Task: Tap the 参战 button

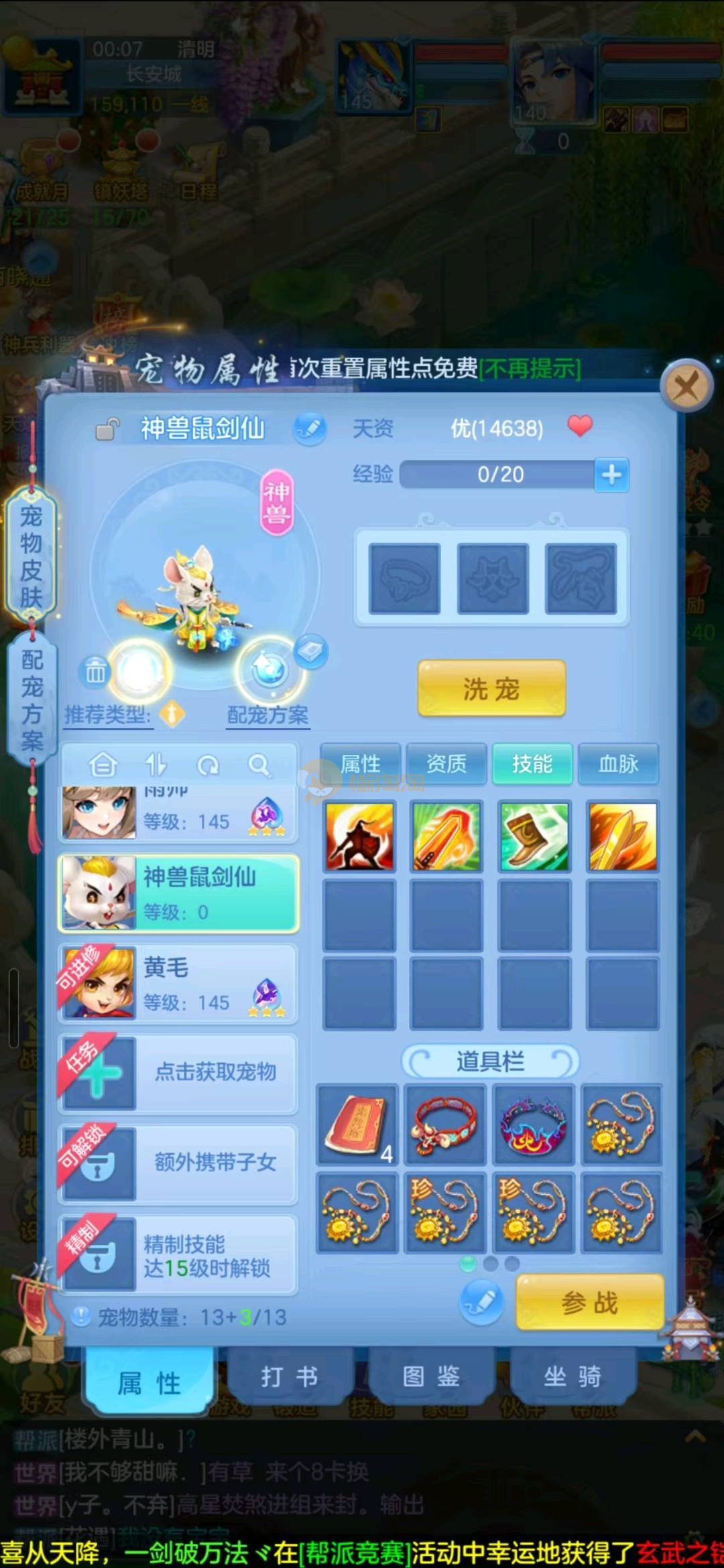Action: click(x=590, y=1302)
